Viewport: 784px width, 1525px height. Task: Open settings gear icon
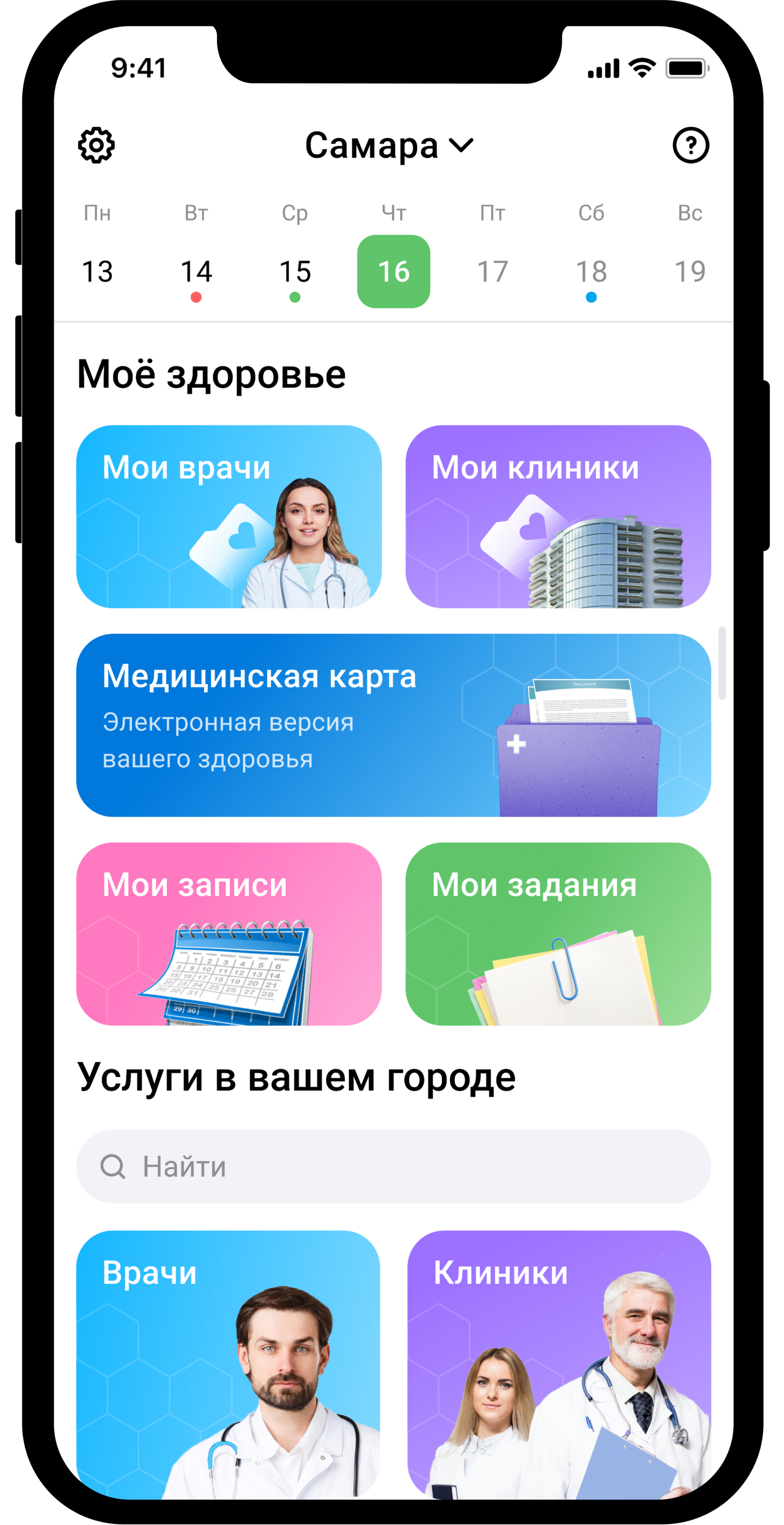pos(97,145)
